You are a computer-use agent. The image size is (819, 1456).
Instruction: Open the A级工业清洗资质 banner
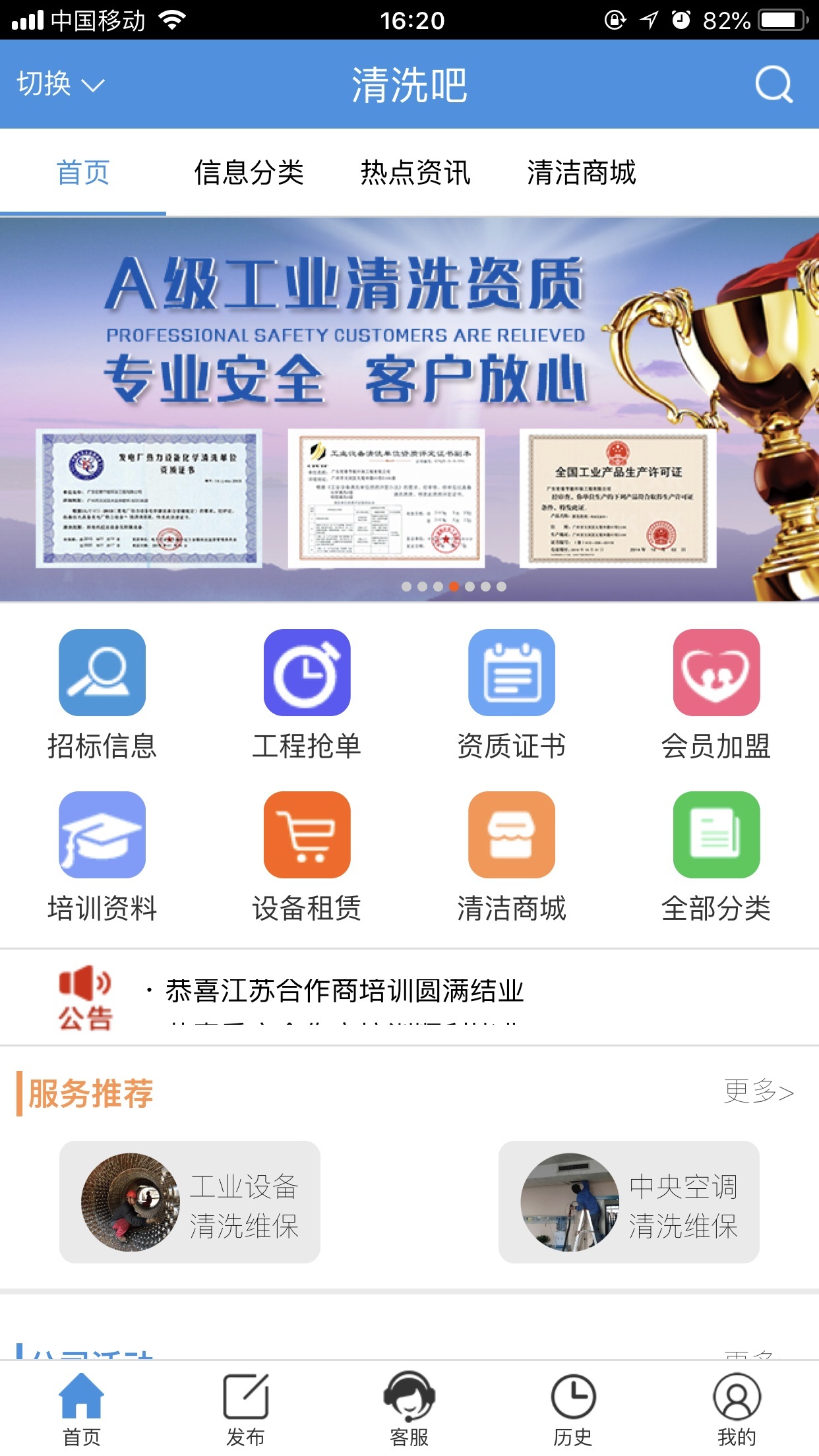[x=409, y=409]
